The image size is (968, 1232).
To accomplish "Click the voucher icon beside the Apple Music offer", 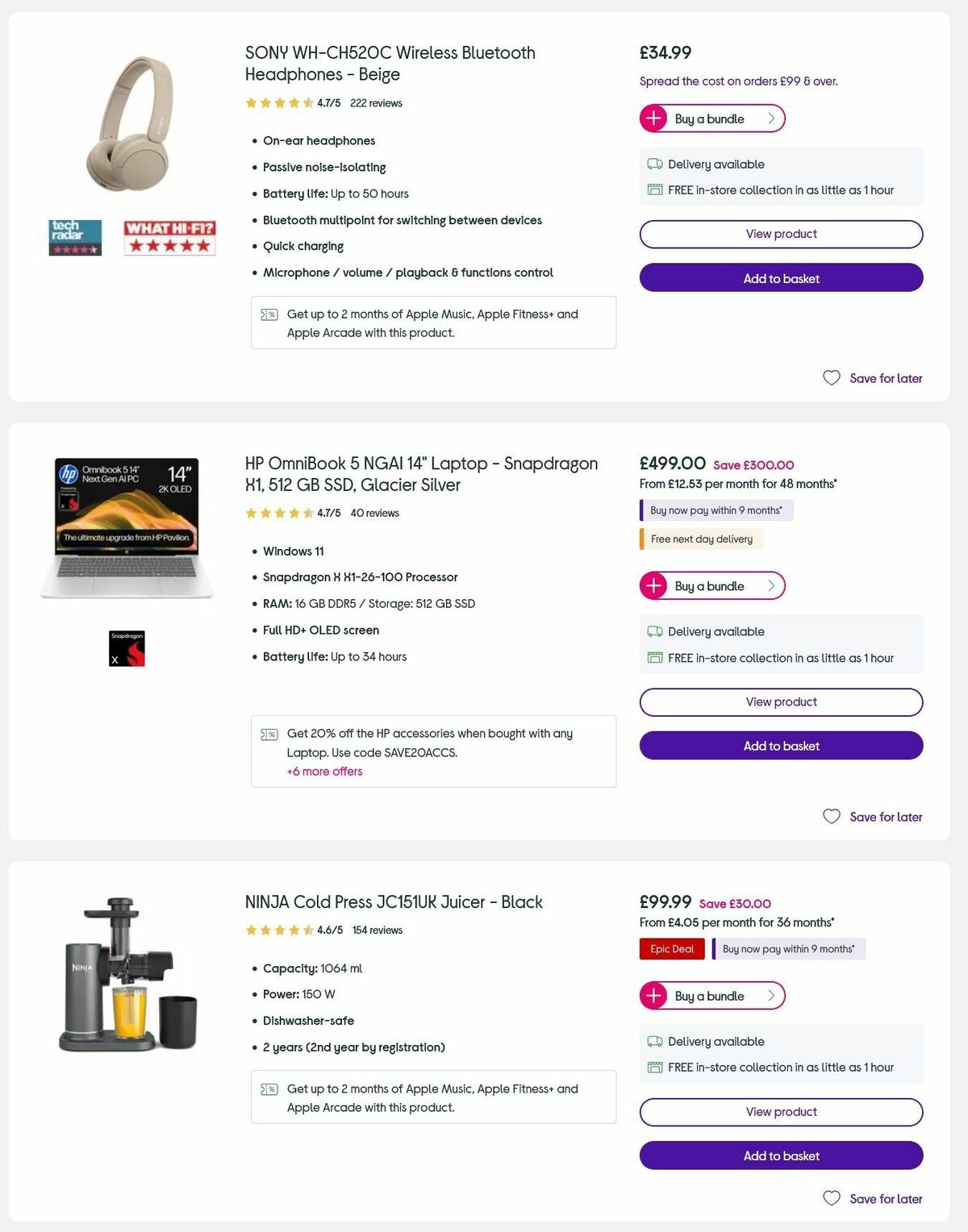I will pos(269,314).
